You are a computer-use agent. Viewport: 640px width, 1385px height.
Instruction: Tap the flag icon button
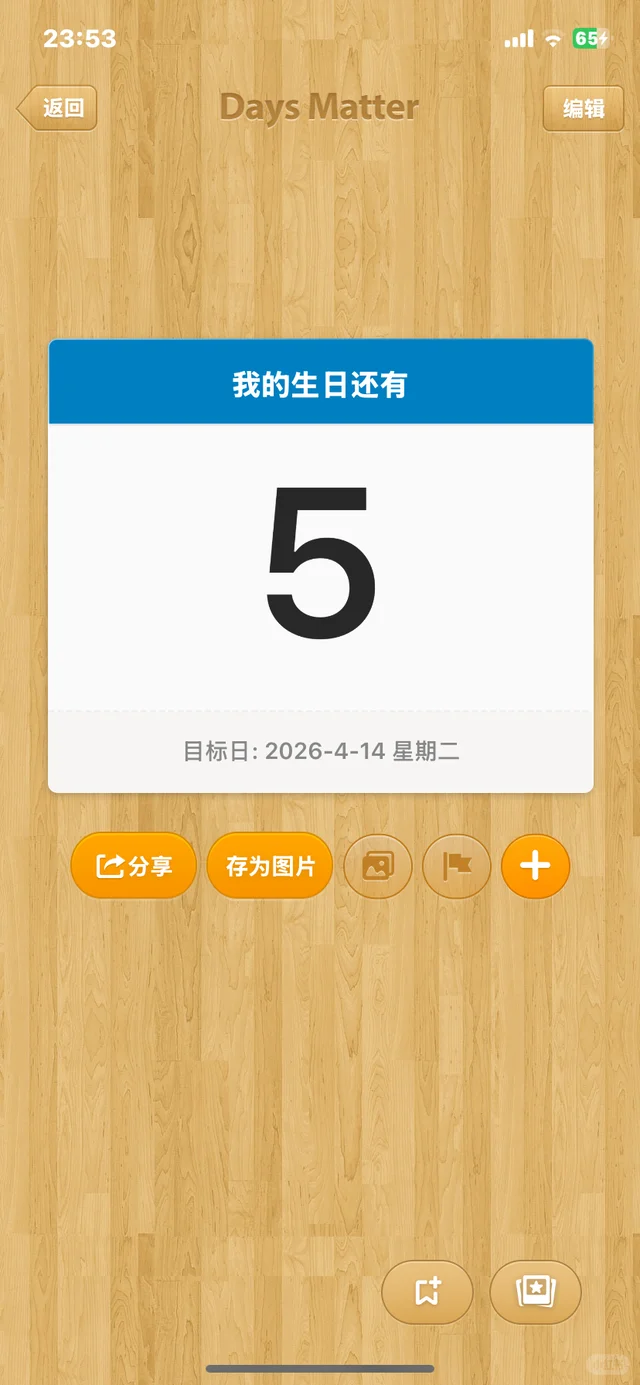tap(457, 866)
